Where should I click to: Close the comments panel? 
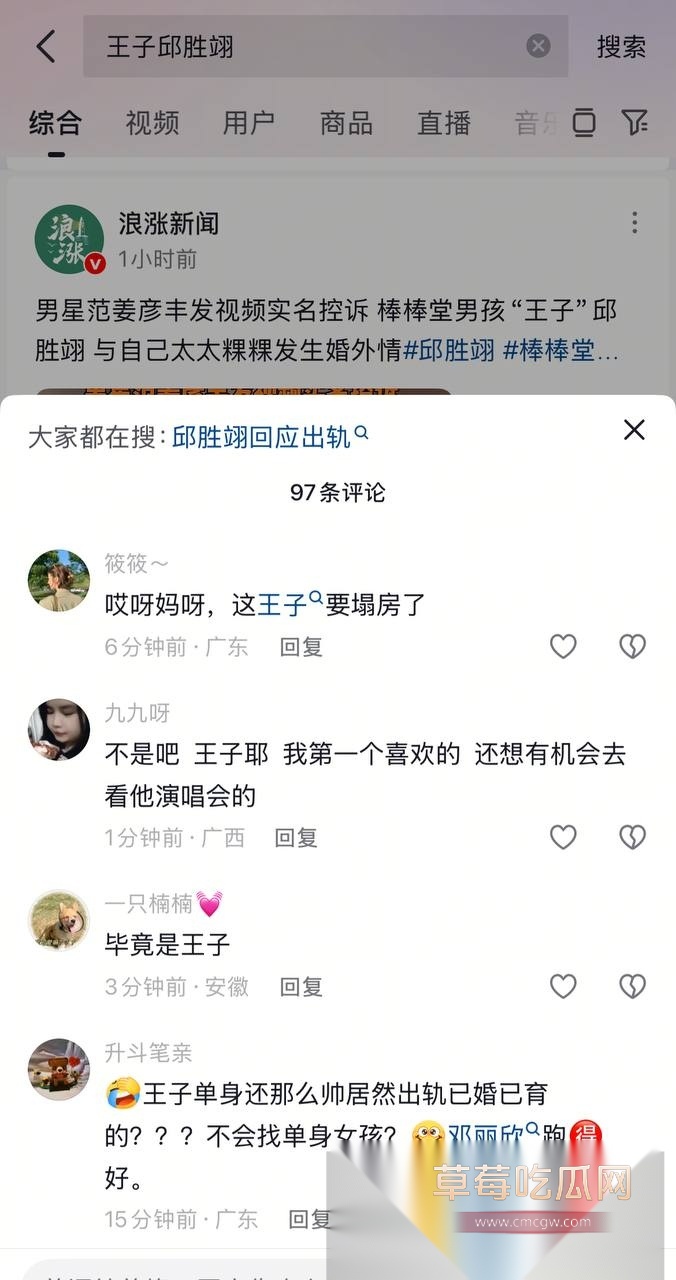click(x=634, y=430)
